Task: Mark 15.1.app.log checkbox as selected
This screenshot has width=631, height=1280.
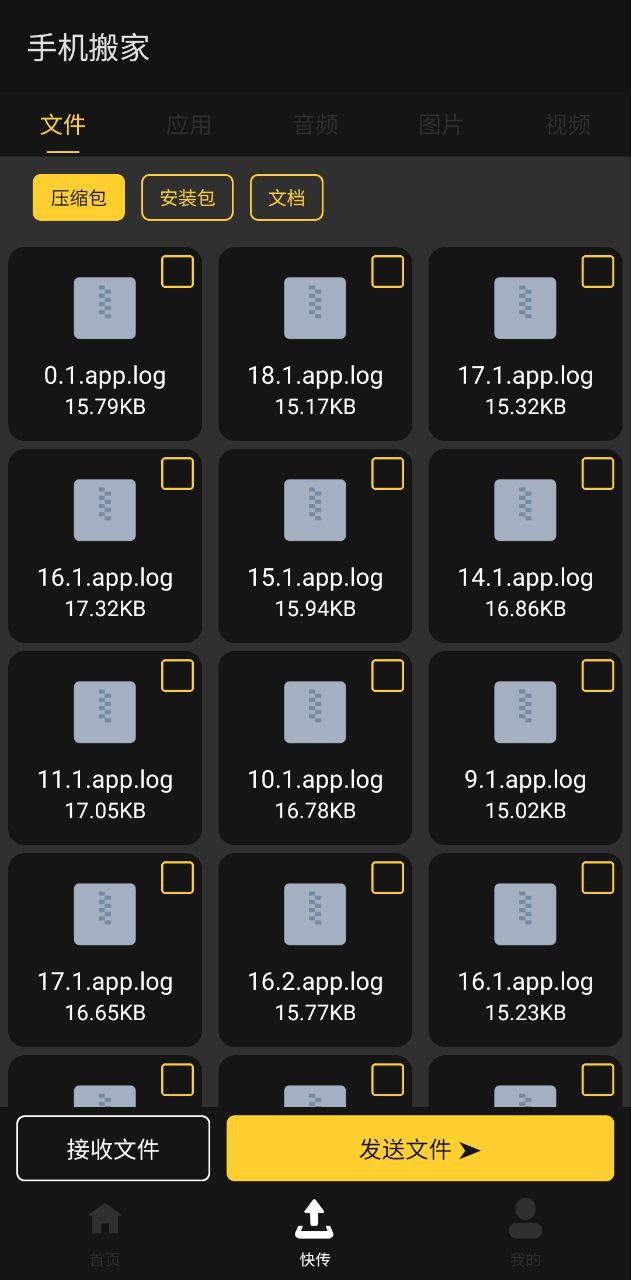Action: [387, 473]
